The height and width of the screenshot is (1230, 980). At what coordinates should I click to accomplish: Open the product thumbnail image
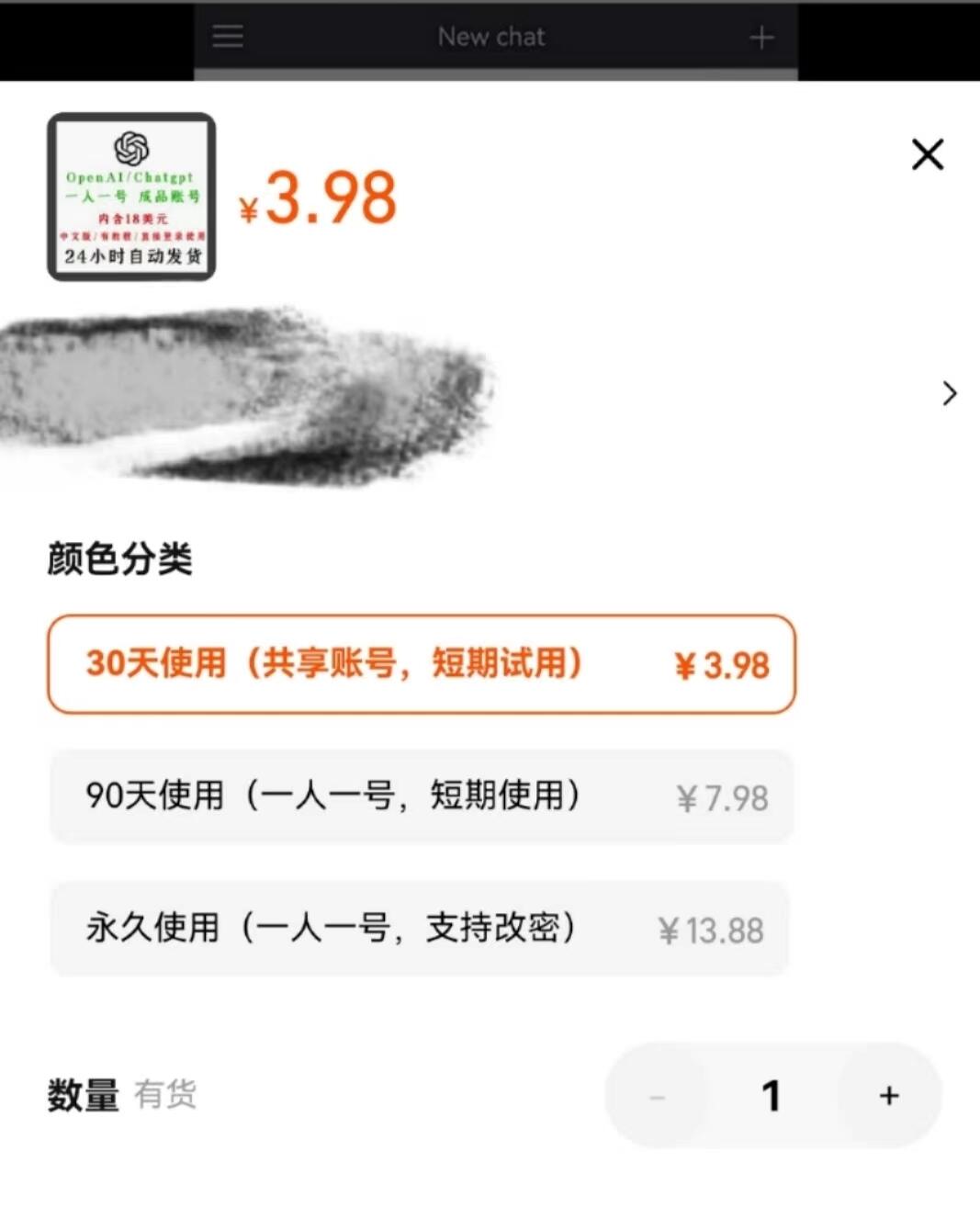(x=131, y=197)
